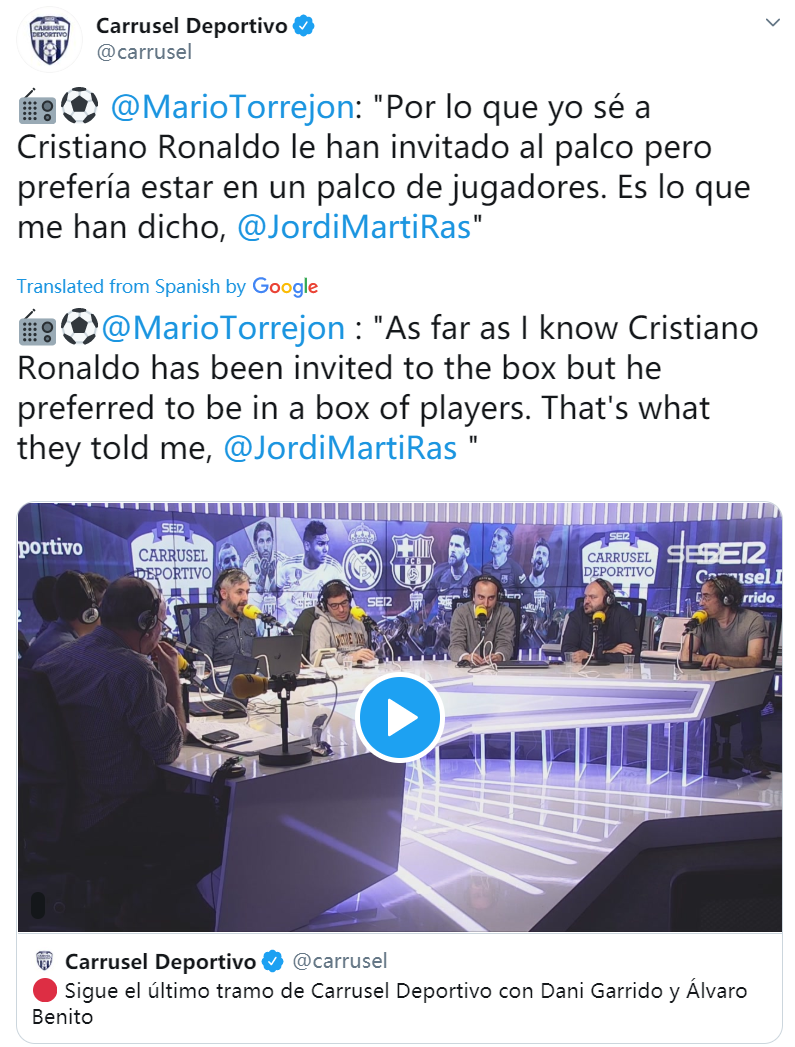The image size is (795, 1047).
Task: Tap the @MarioTorrejon mention in the translation
Action: click(x=223, y=328)
